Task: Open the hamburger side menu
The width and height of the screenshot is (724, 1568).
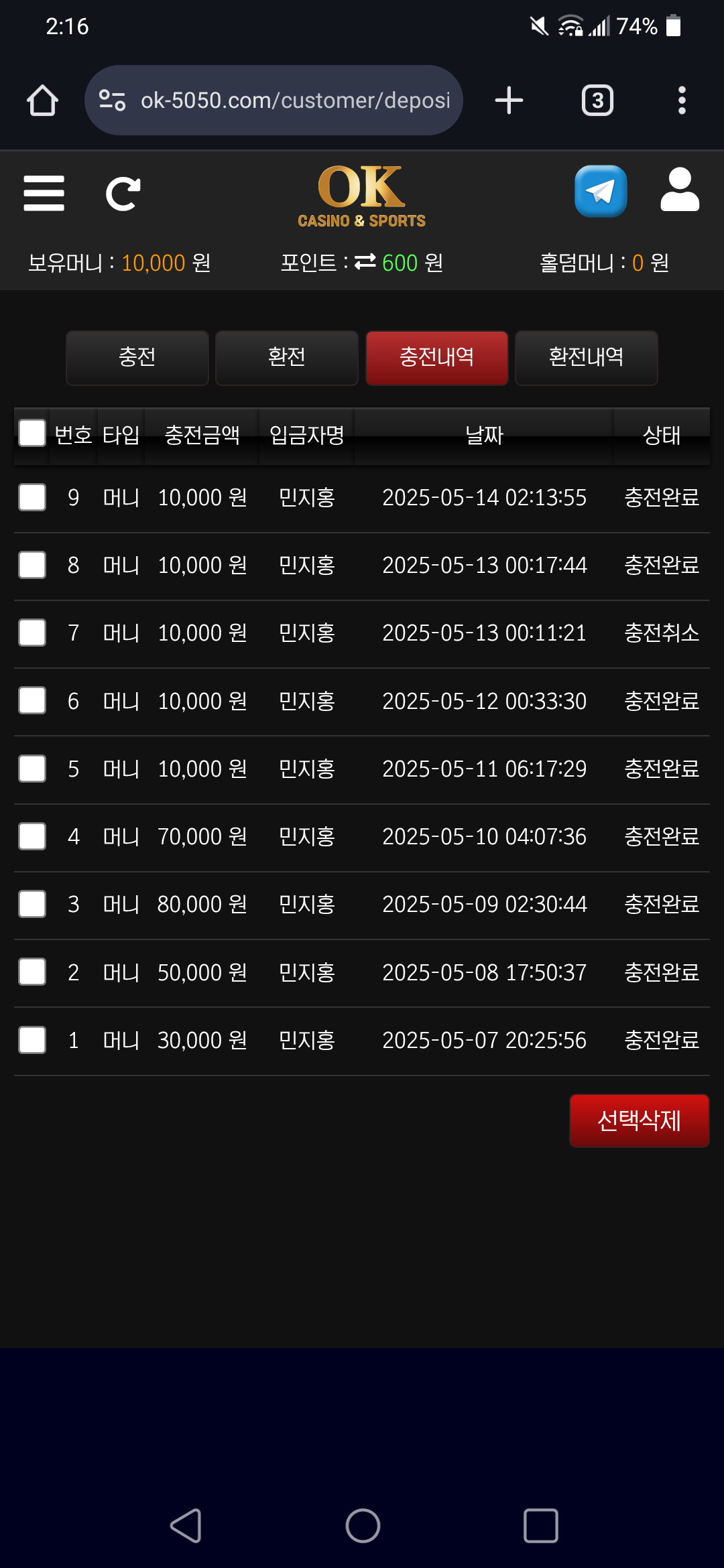Action: 44,194
